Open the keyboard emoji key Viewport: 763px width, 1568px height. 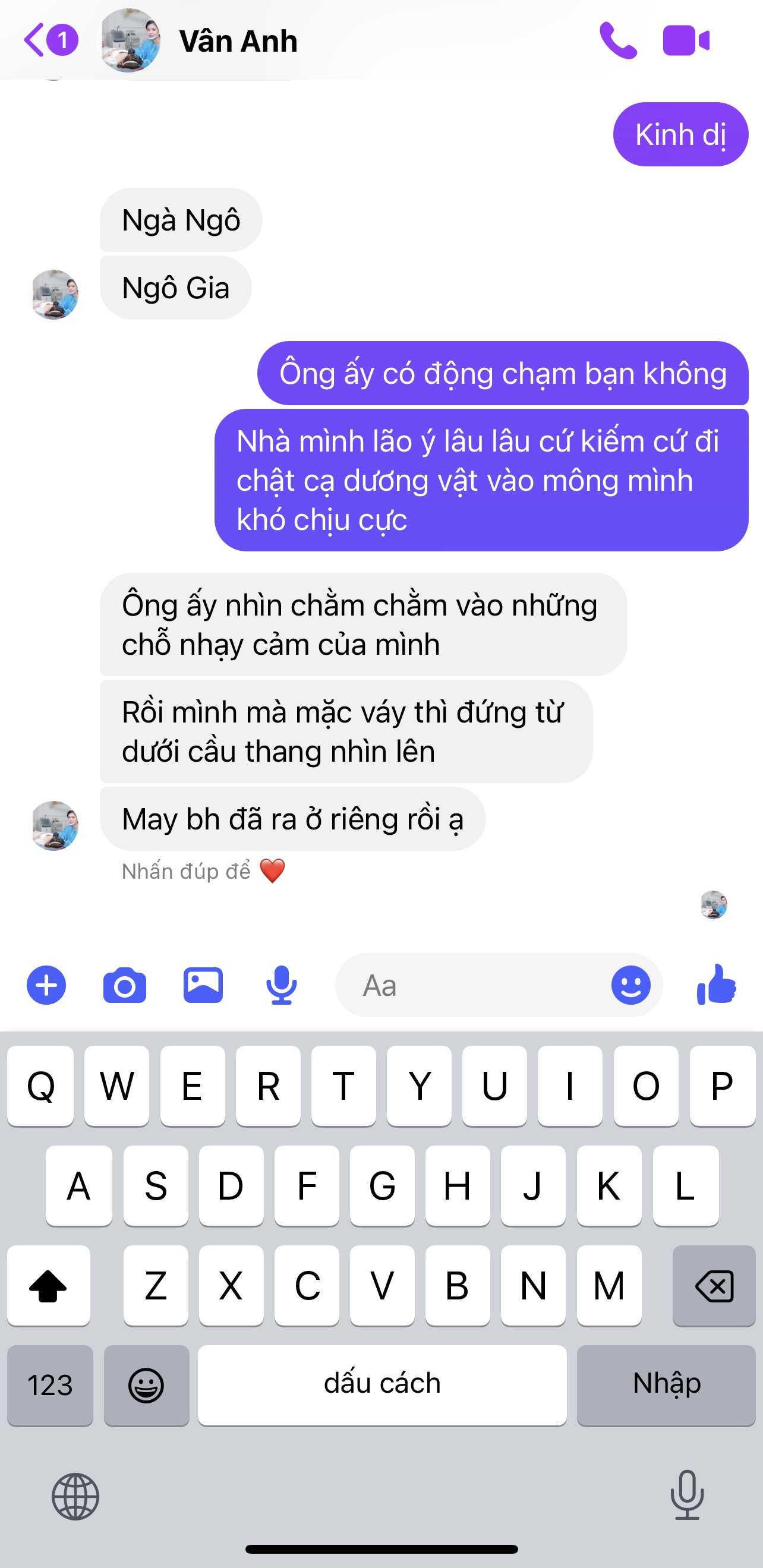[x=146, y=1386]
